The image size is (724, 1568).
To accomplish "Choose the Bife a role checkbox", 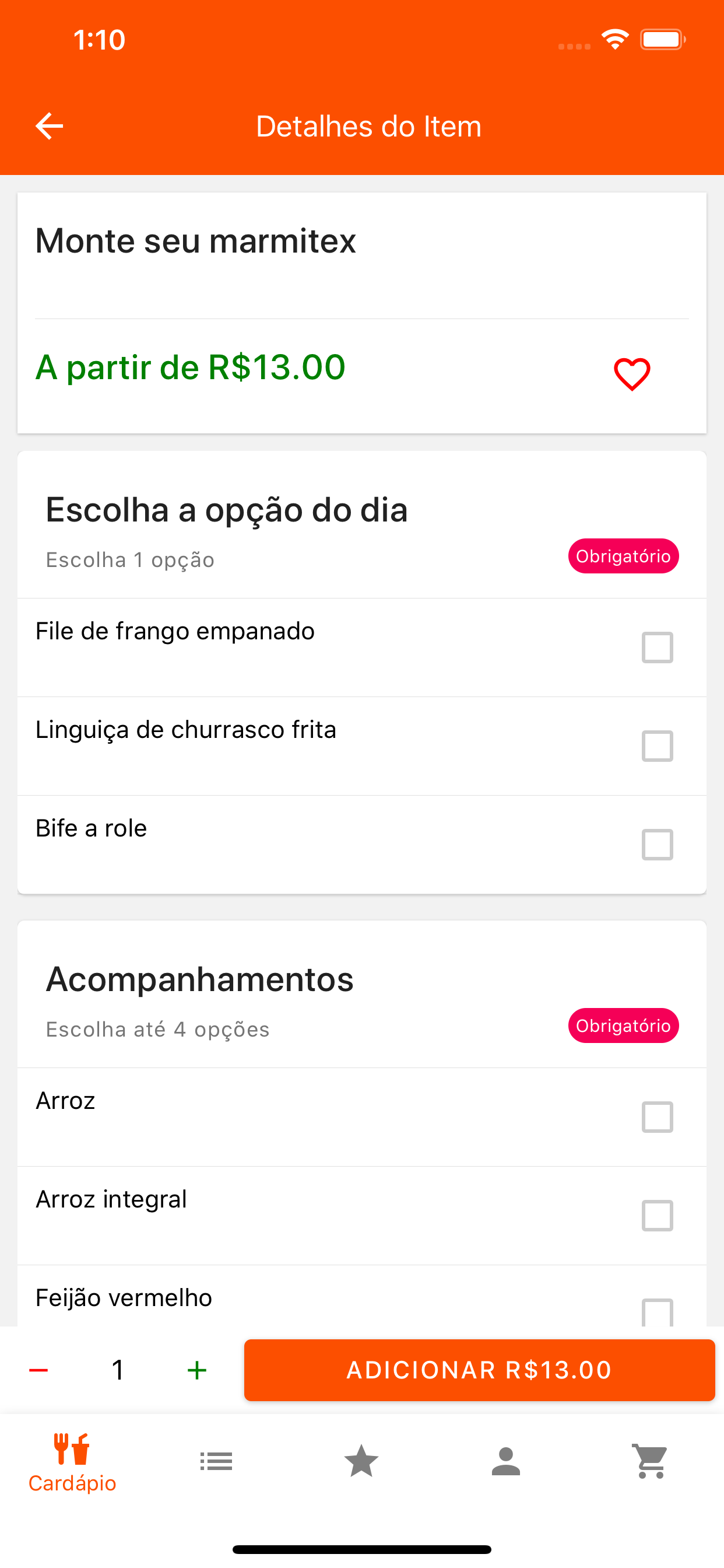I will pyautogui.click(x=657, y=844).
